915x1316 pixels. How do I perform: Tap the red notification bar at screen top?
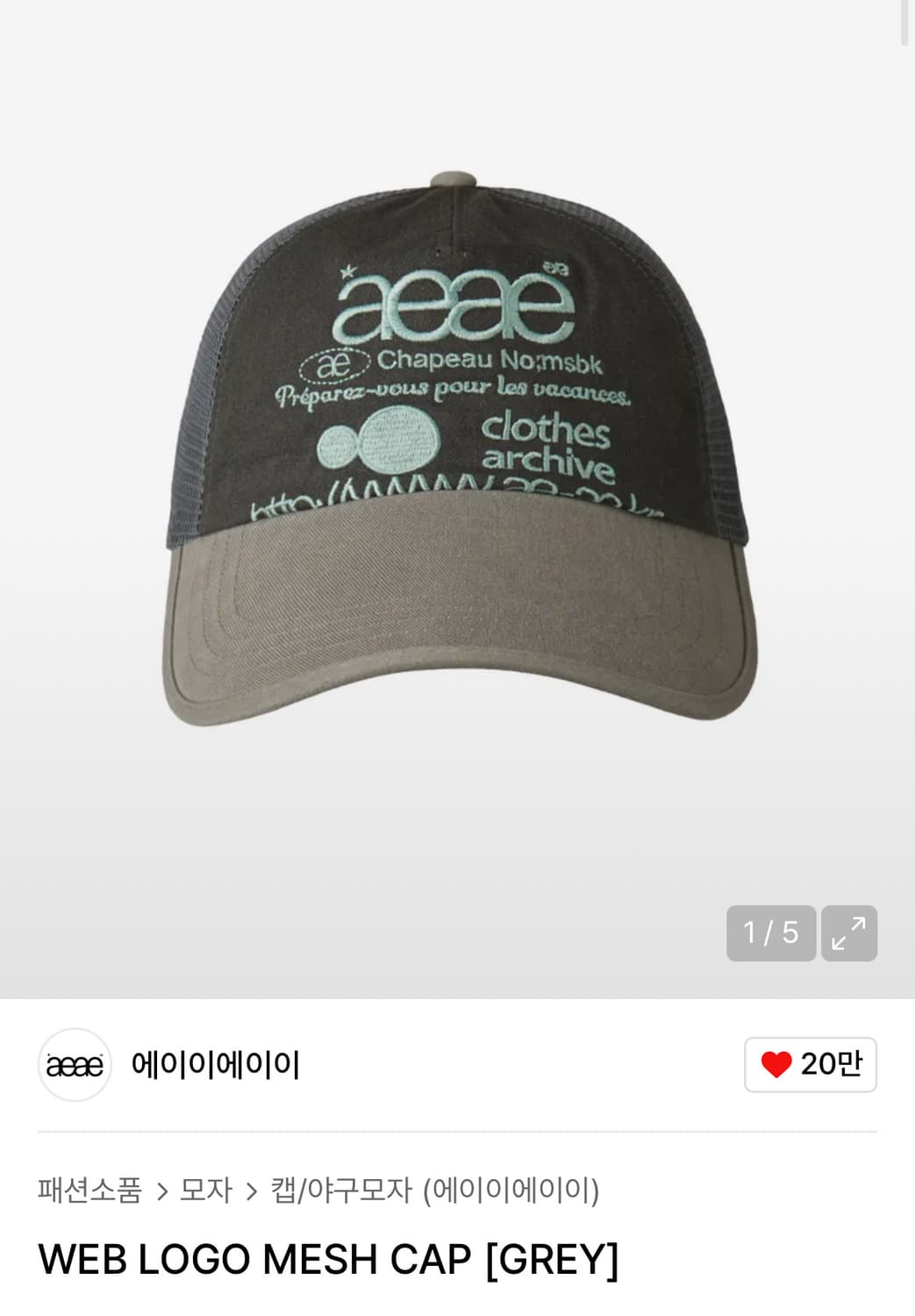457,14
